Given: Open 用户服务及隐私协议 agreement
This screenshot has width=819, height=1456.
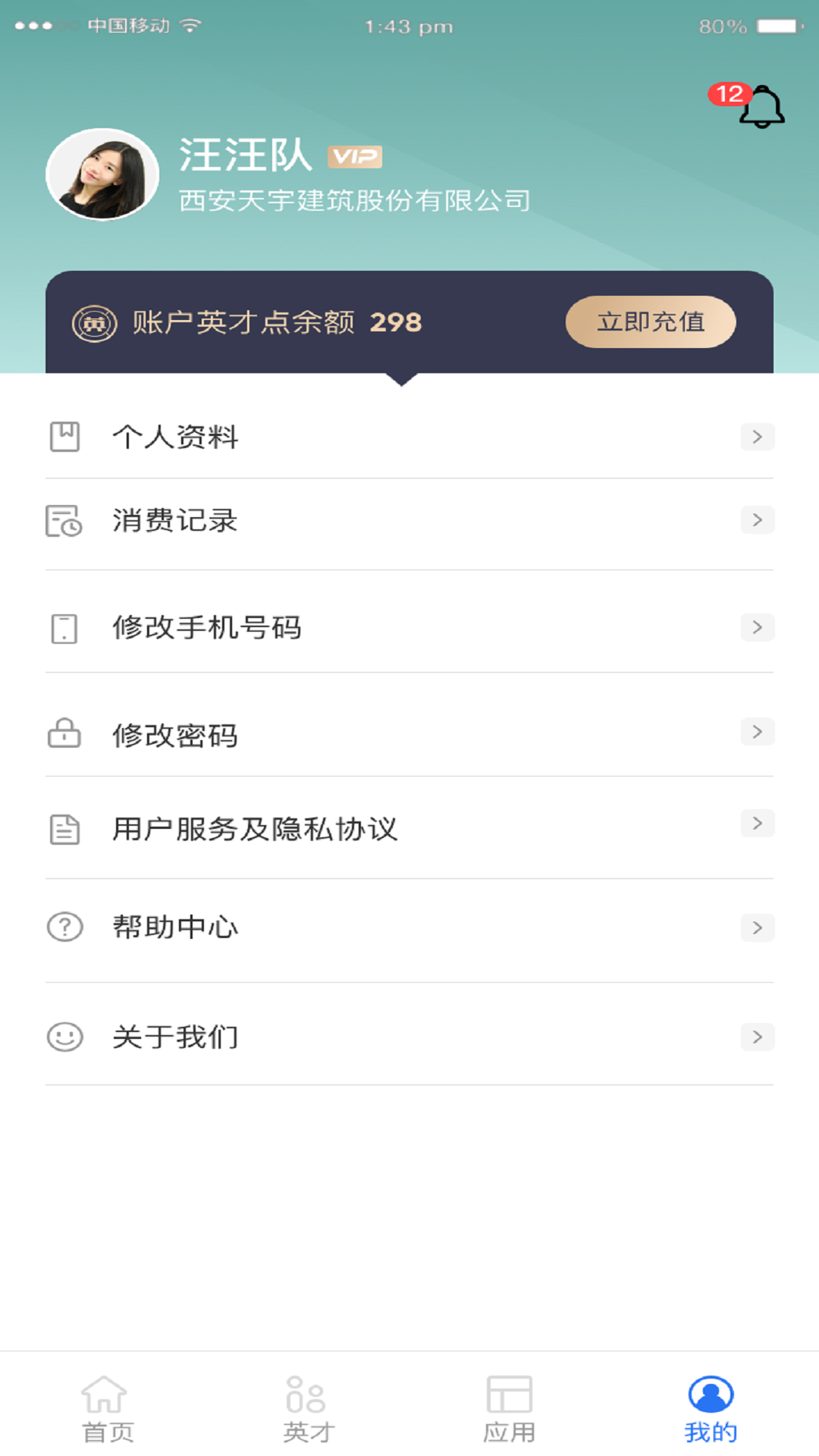Looking at the screenshot, I should [x=409, y=828].
